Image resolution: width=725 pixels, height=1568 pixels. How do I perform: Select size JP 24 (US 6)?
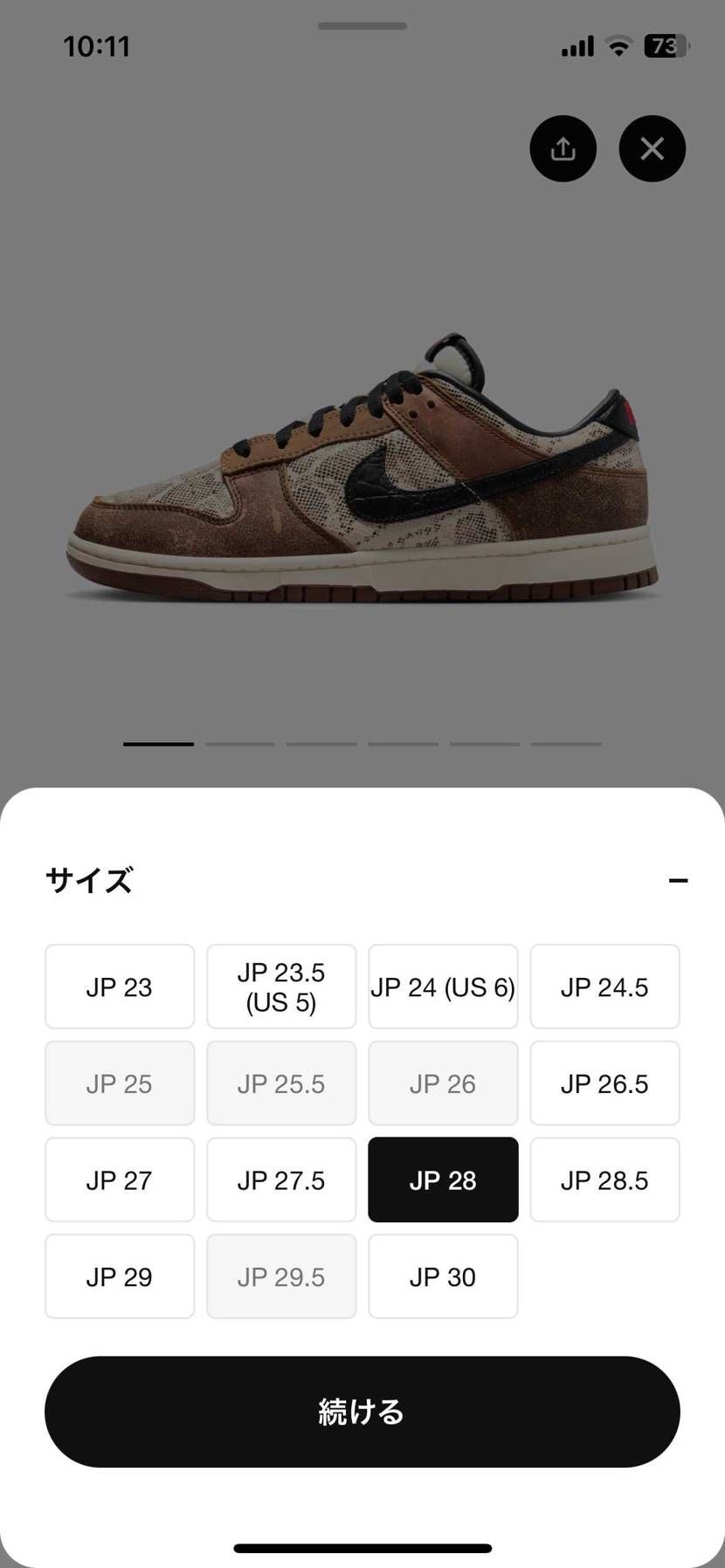[x=443, y=987]
